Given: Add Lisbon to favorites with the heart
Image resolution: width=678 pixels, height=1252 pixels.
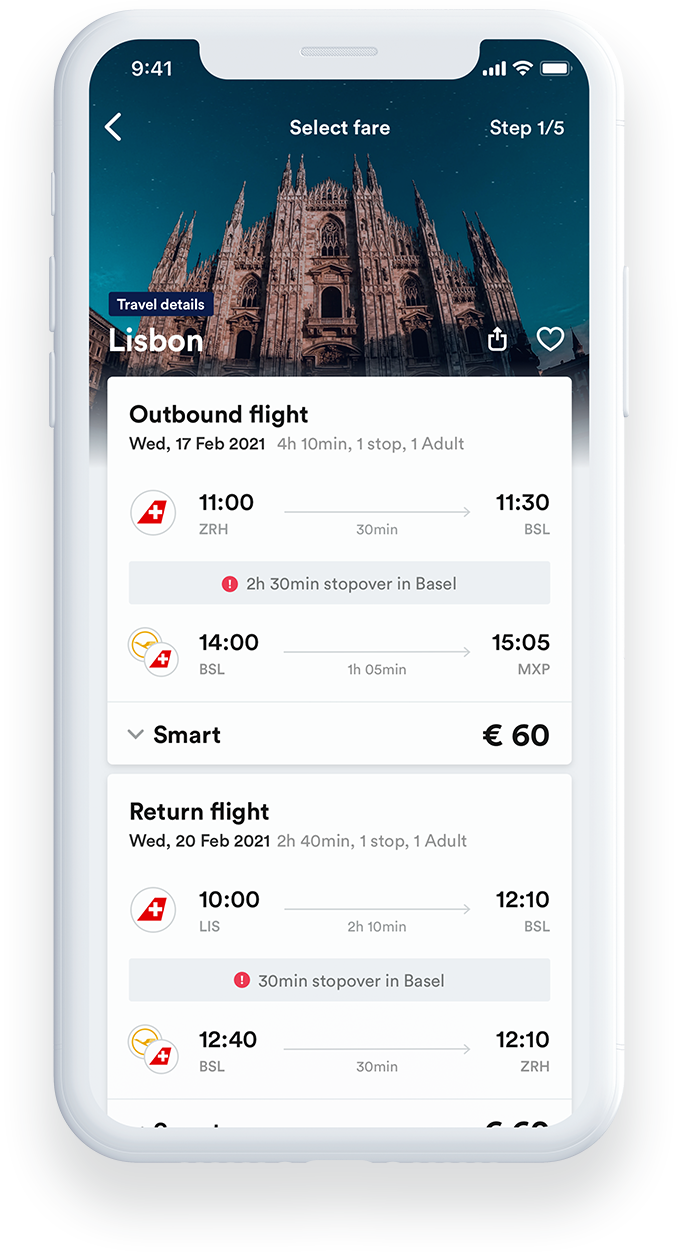Looking at the screenshot, I should click(550, 339).
